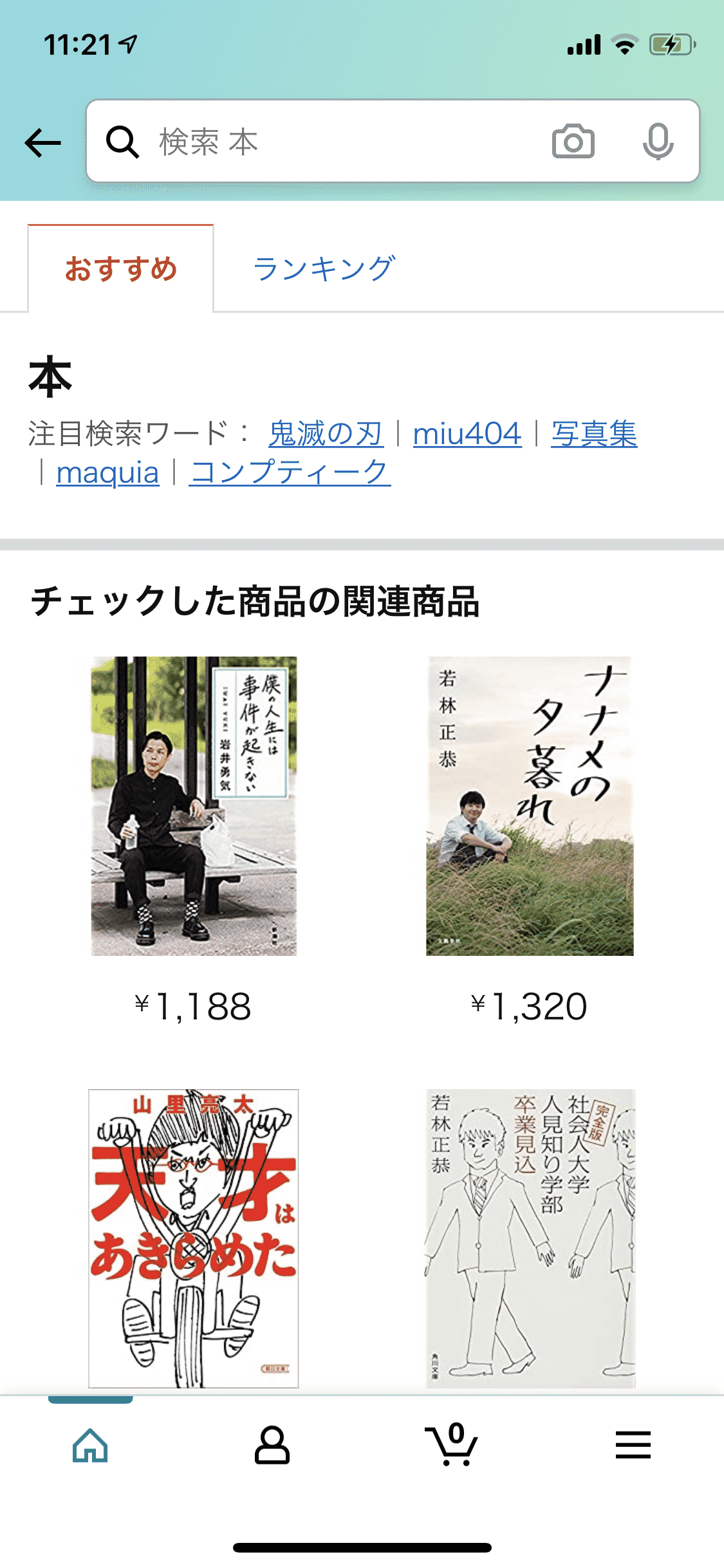Open the book 社会人大学人見知り学部
Viewport: 724px width, 1568px height.
pyautogui.click(x=531, y=1238)
